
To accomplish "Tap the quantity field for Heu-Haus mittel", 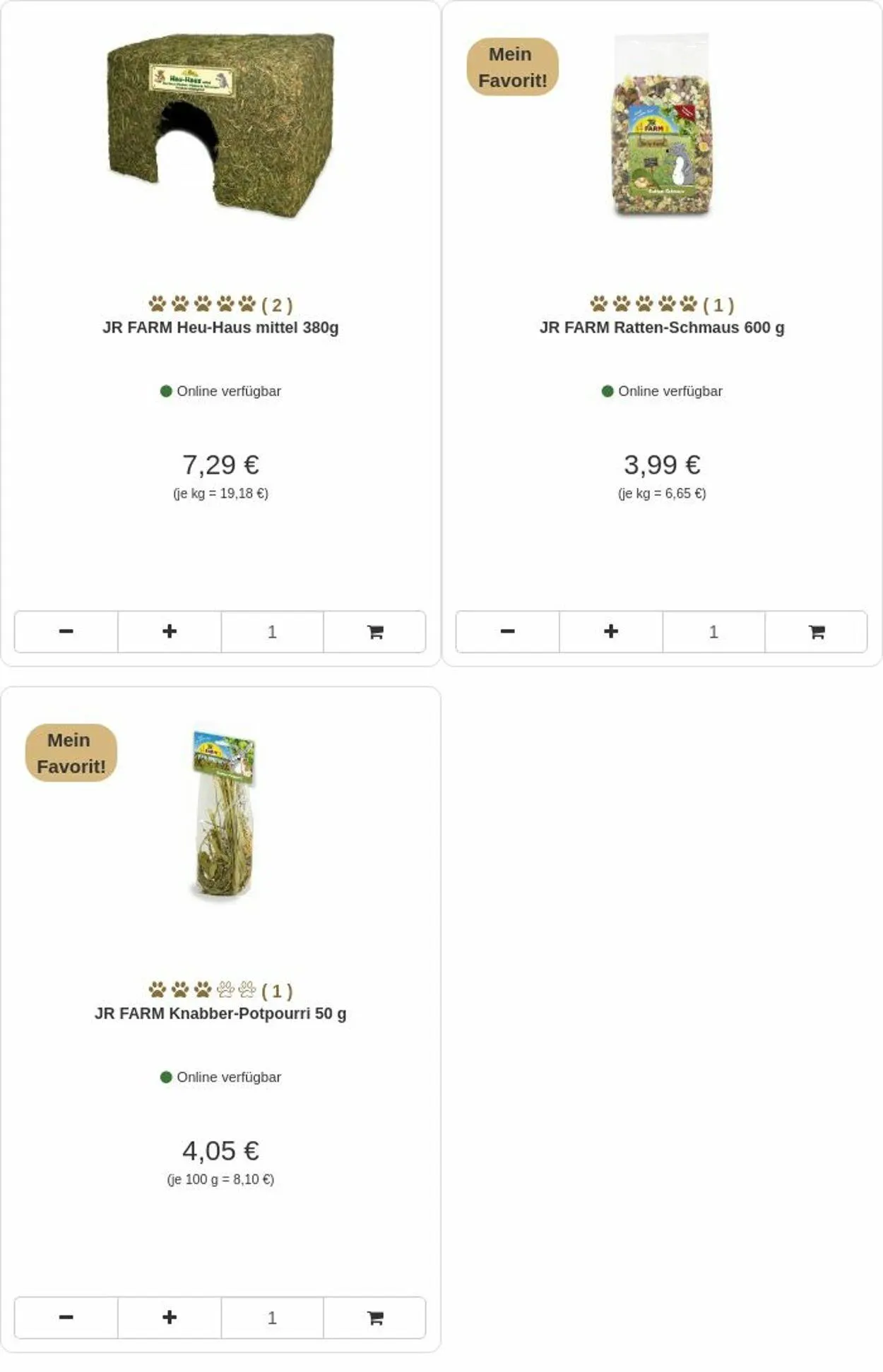I will pos(272,631).
